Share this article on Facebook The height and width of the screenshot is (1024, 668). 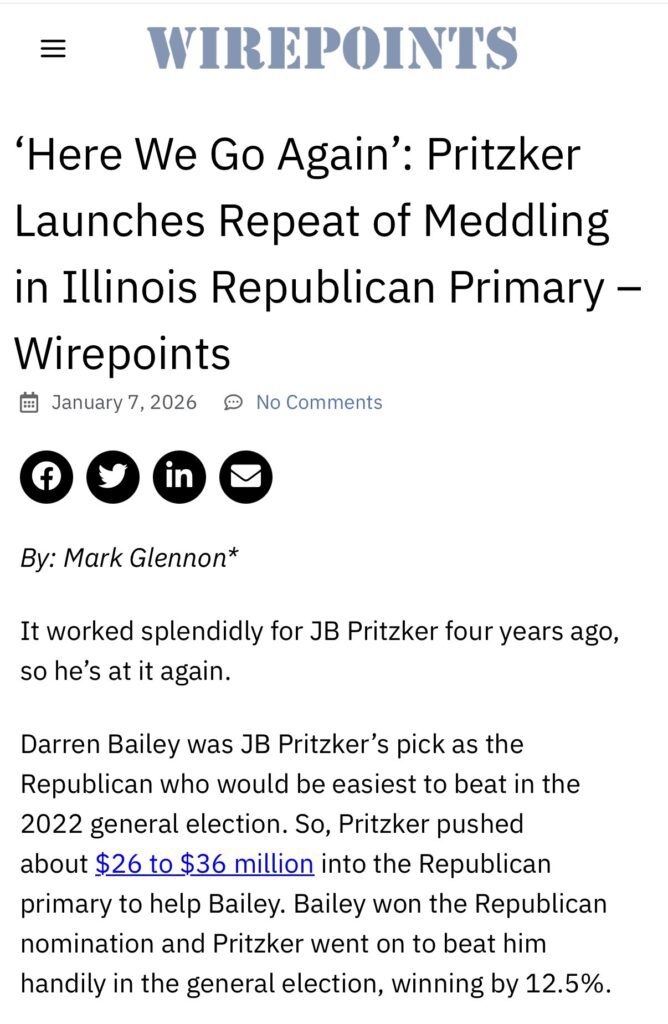pos(46,477)
